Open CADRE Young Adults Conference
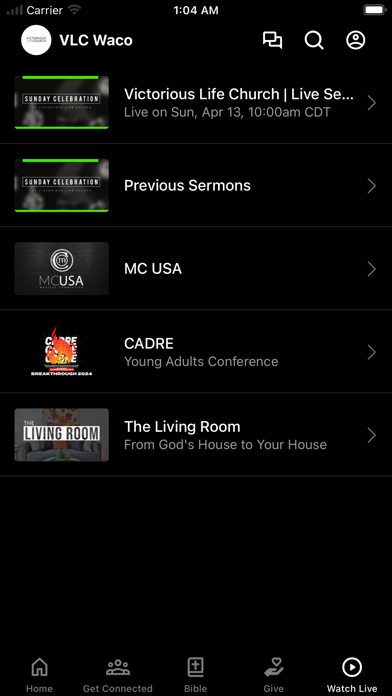The image size is (392, 696). point(196,352)
